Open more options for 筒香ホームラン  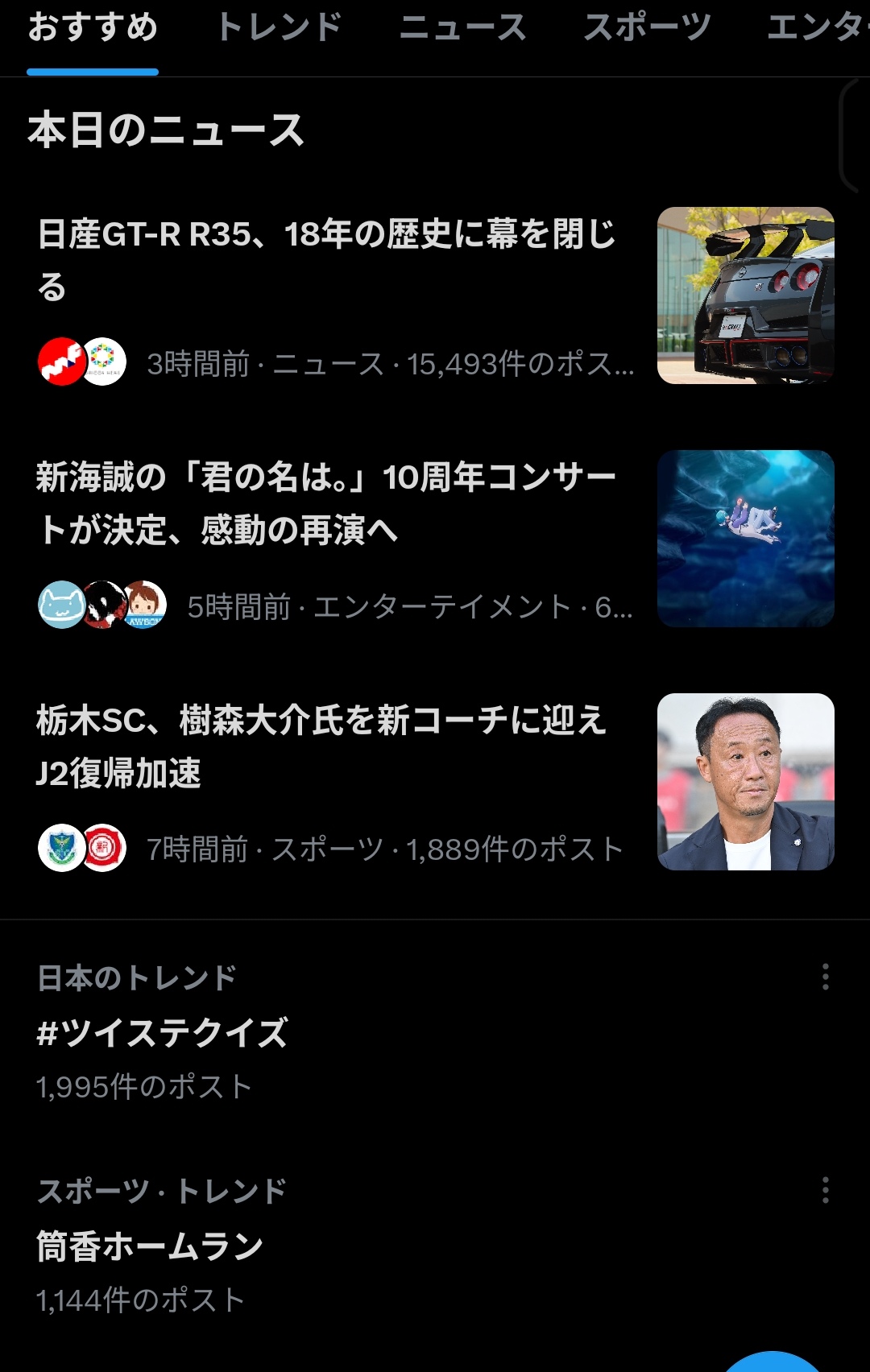(825, 1190)
